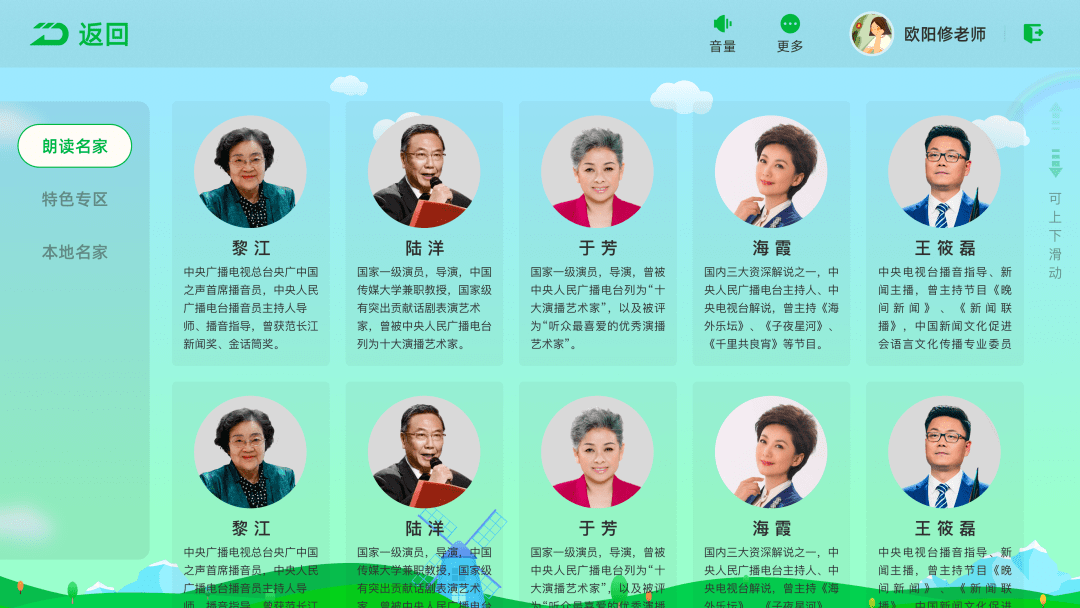Open the 音量 volume control
The image size is (1080, 608).
pyautogui.click(x=722, y=33)
